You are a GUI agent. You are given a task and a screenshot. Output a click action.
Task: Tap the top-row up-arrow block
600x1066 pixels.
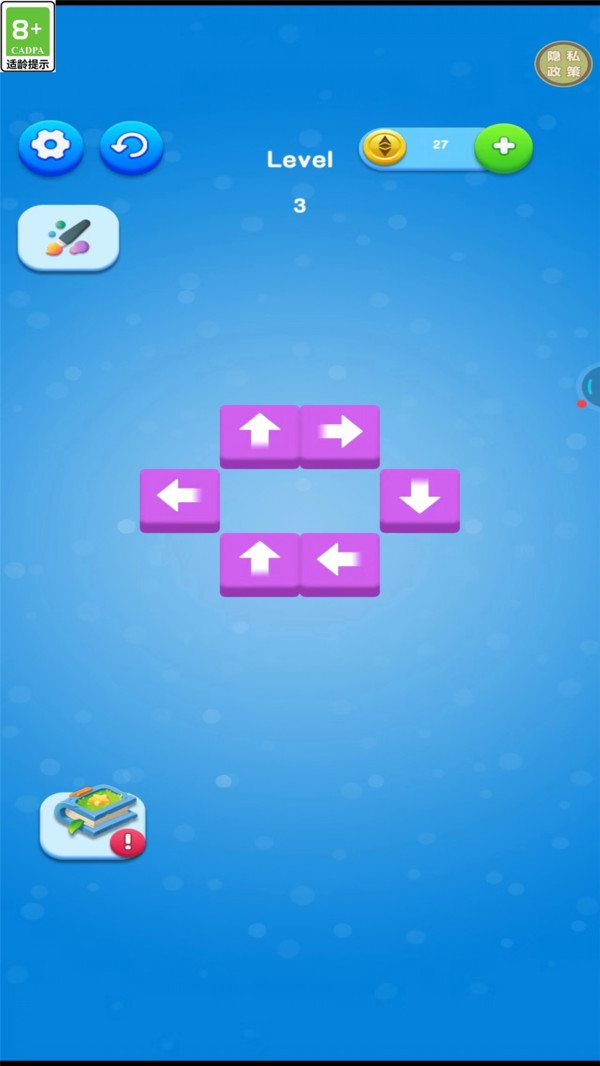pos(260,432)
